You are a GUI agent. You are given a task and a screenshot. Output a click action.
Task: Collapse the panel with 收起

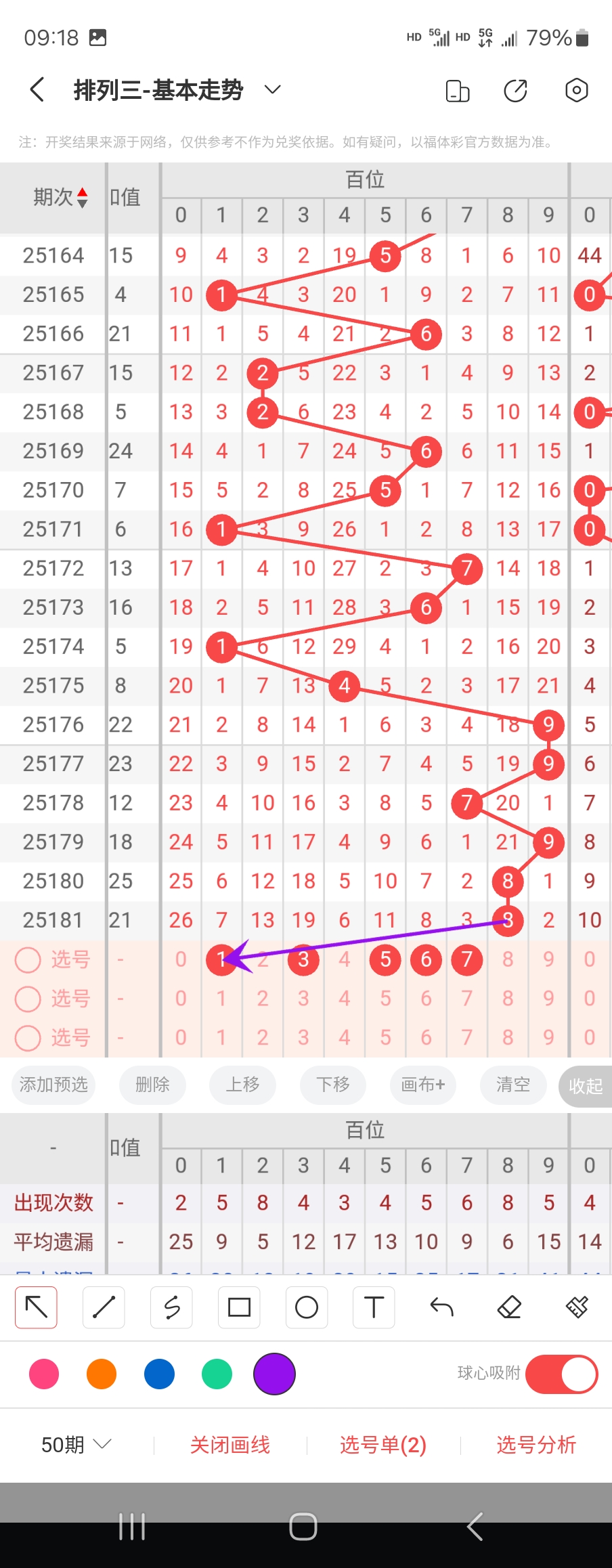tap(585, 1086)
